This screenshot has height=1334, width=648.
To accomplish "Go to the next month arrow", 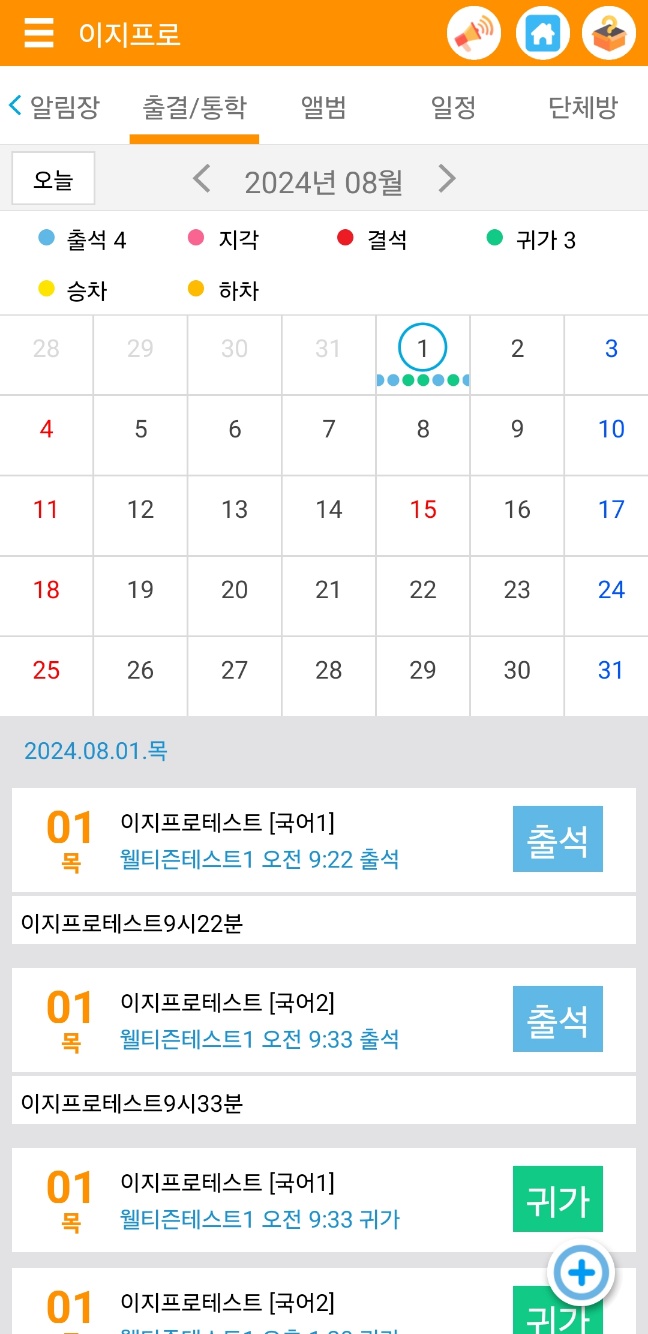I will (446, 180).
